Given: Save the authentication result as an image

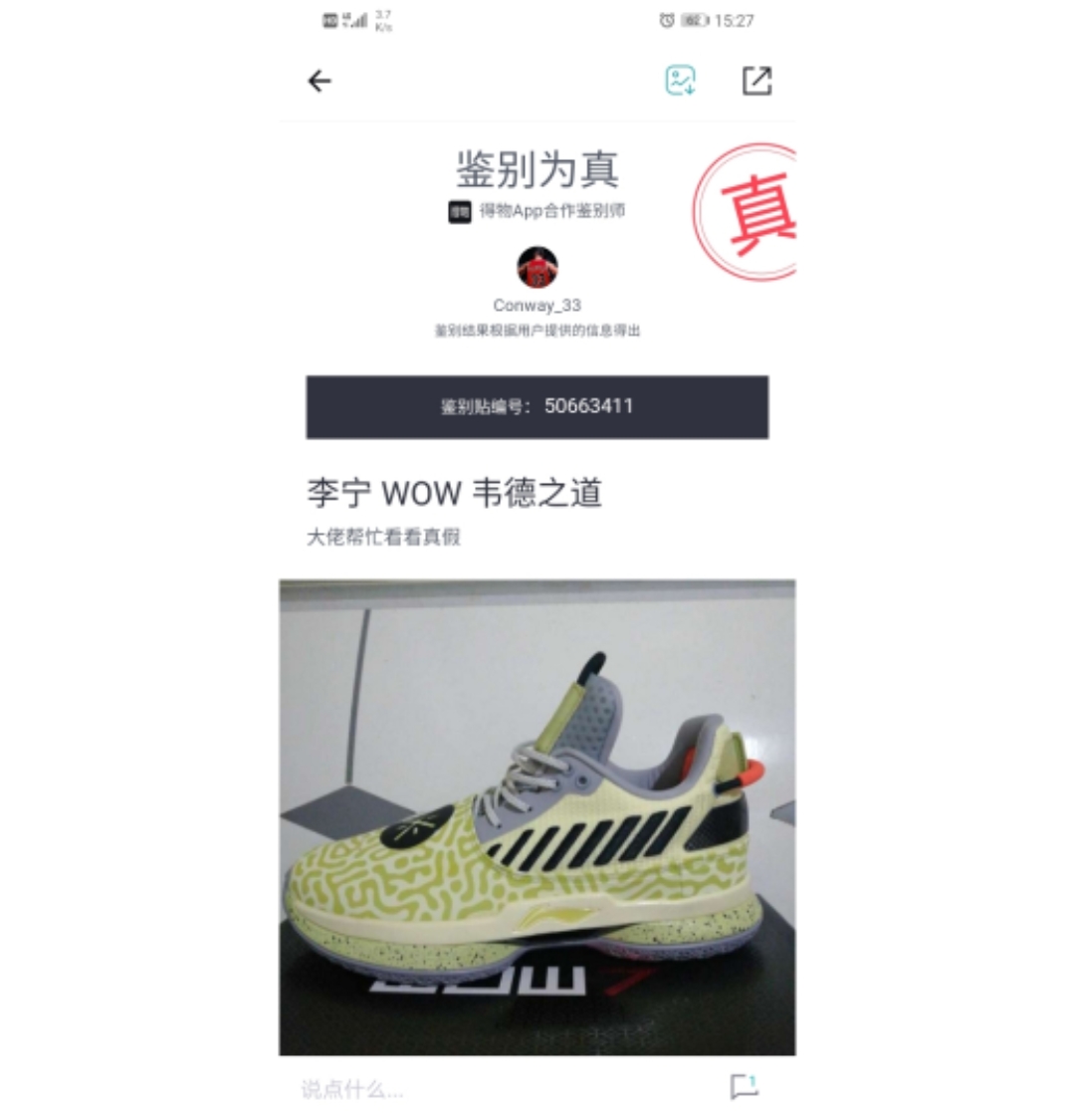Looking at the screenshot, I should (x=680, y=81).
